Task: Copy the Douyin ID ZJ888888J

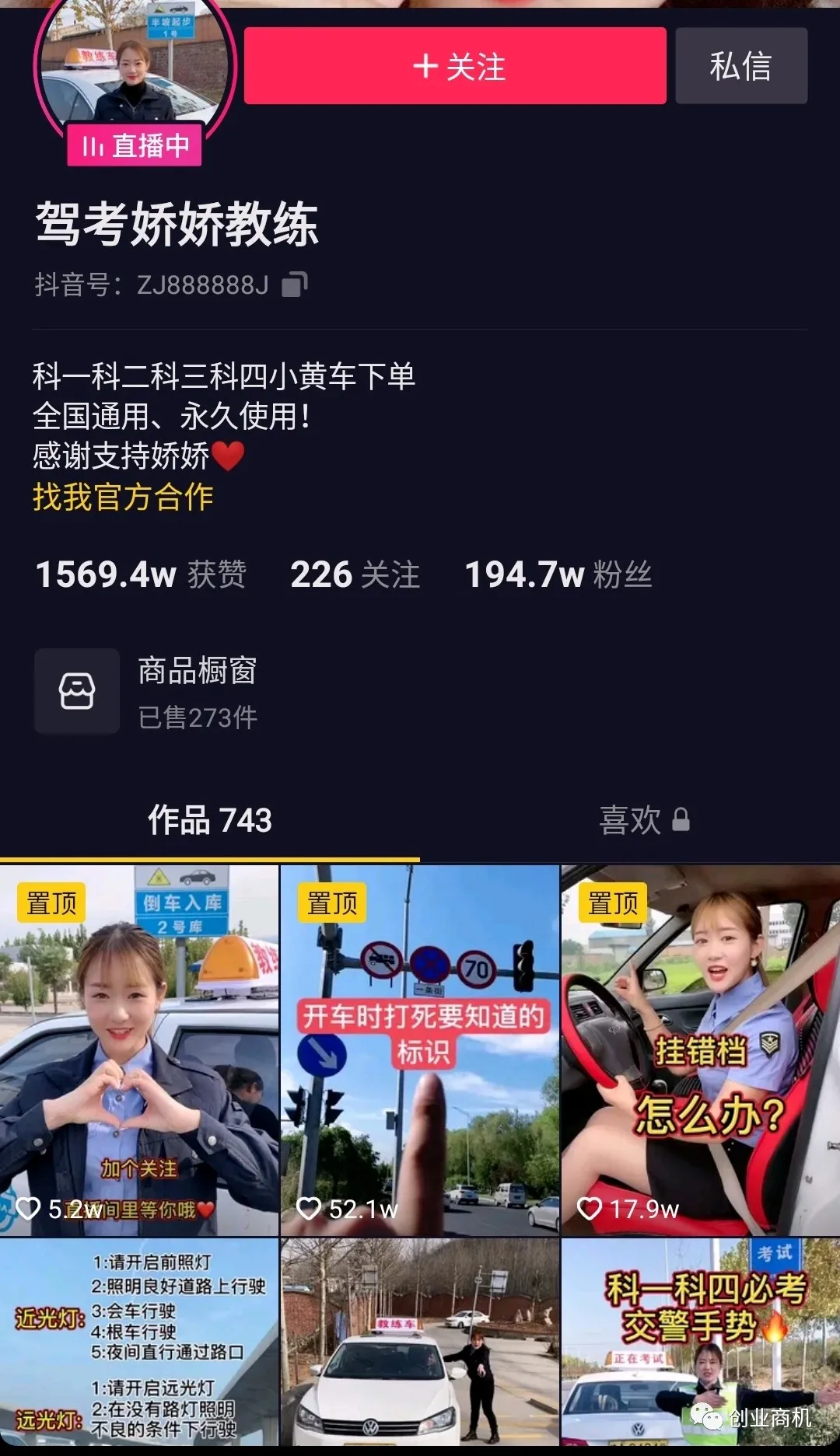Action: pyautogui.click(x=295, y=285)
